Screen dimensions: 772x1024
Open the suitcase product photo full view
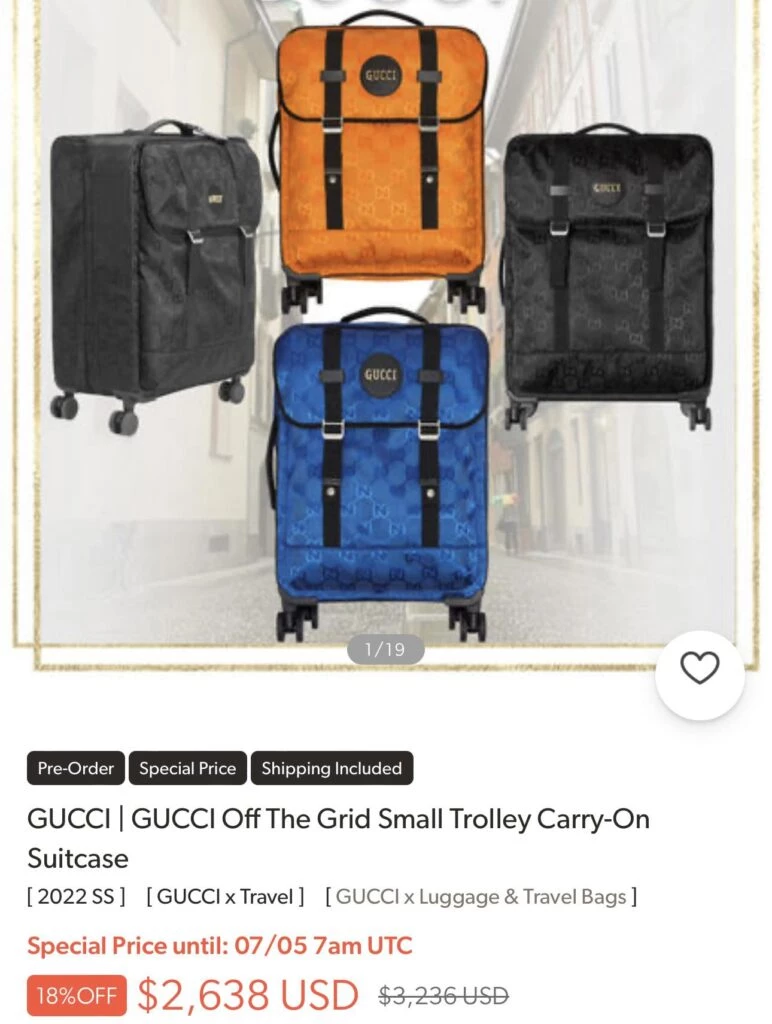pyautogui.click(x=384, y=330)
